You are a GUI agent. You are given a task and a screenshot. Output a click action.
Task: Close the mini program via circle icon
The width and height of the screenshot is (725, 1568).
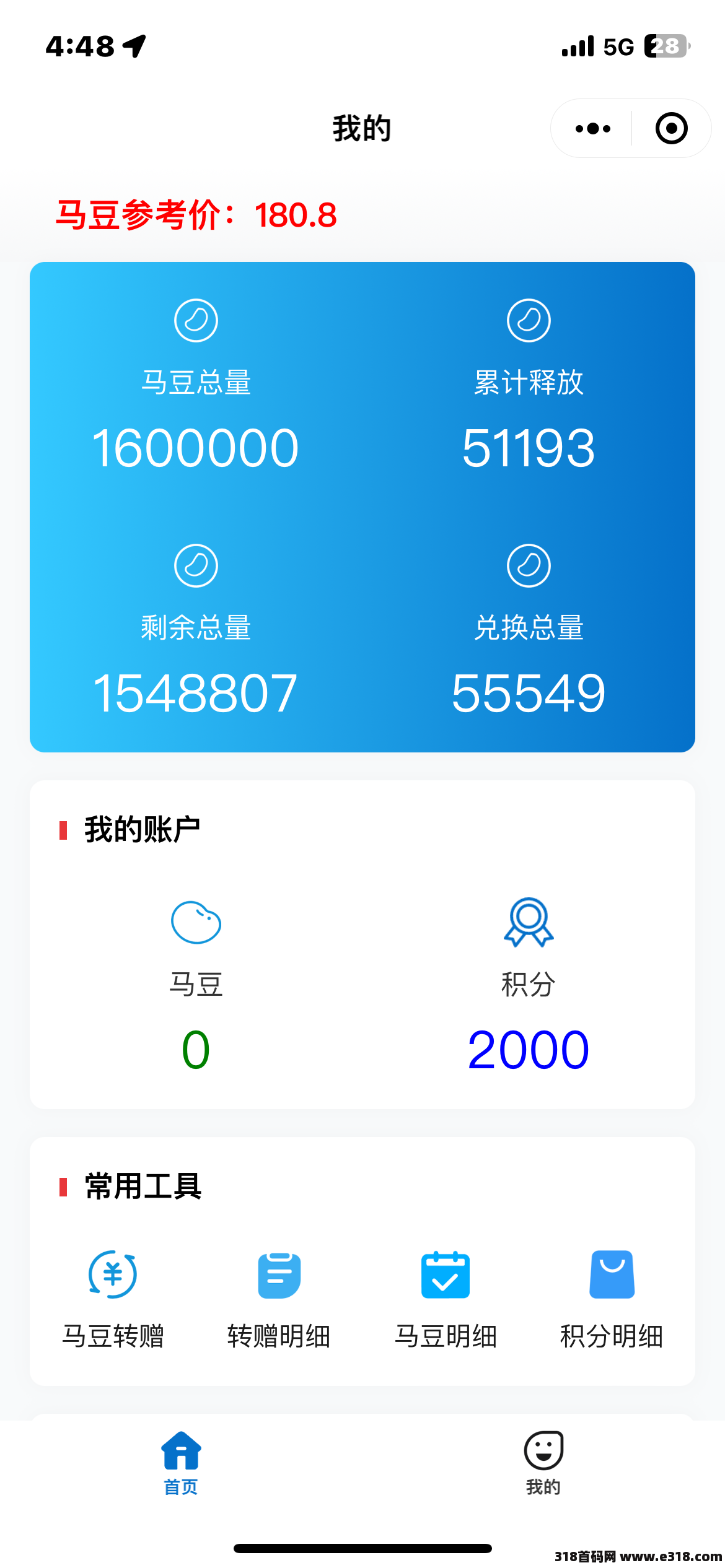[x=671, y=128]
